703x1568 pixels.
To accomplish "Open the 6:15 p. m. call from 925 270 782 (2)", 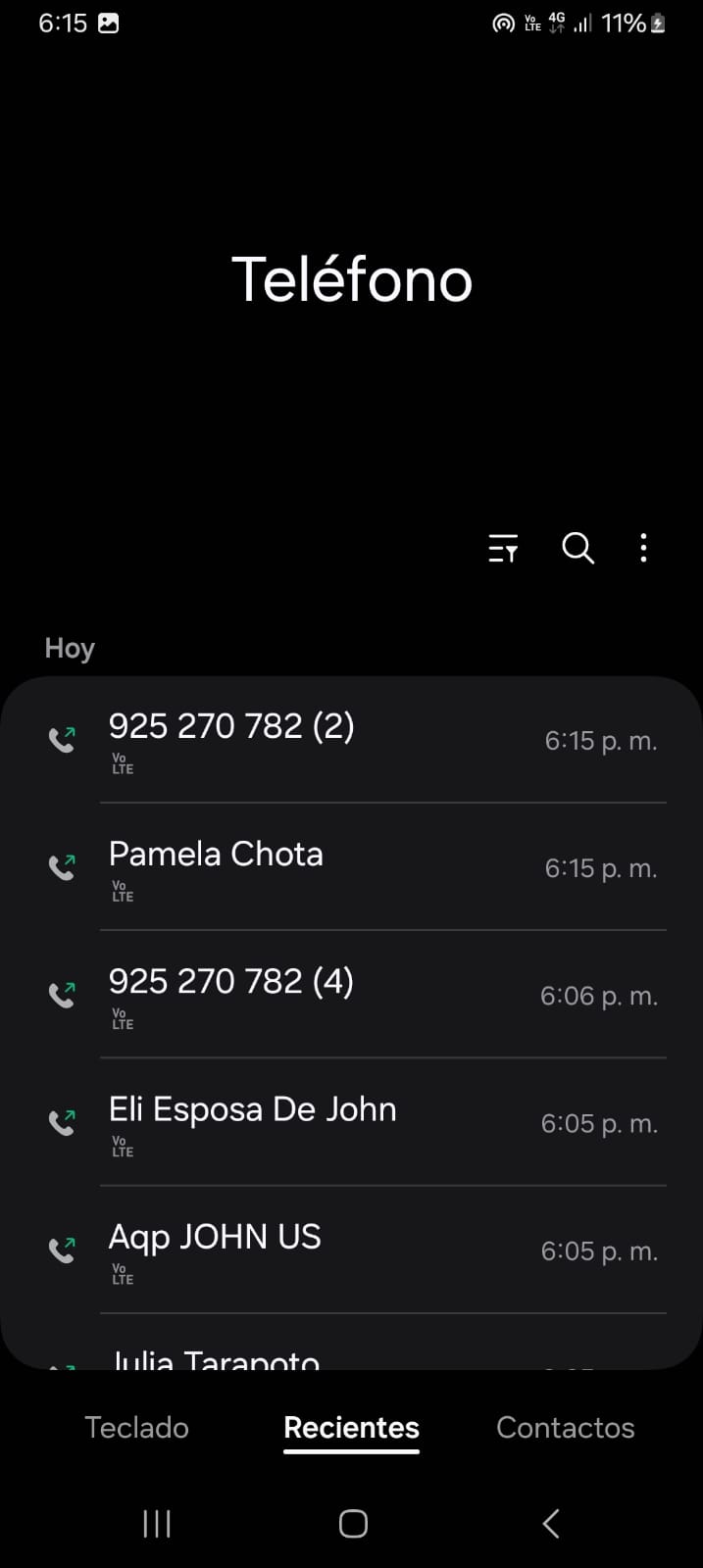I will (x=351, y=741).
